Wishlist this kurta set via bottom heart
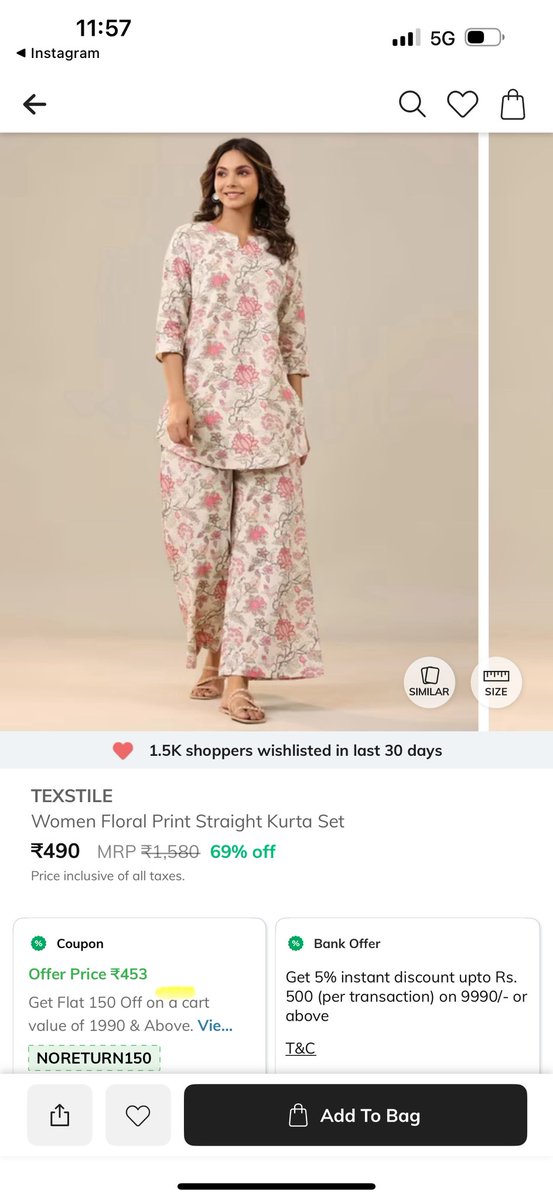The image size is (553, 1200). pyautogui.click(x=138, y=1115)
